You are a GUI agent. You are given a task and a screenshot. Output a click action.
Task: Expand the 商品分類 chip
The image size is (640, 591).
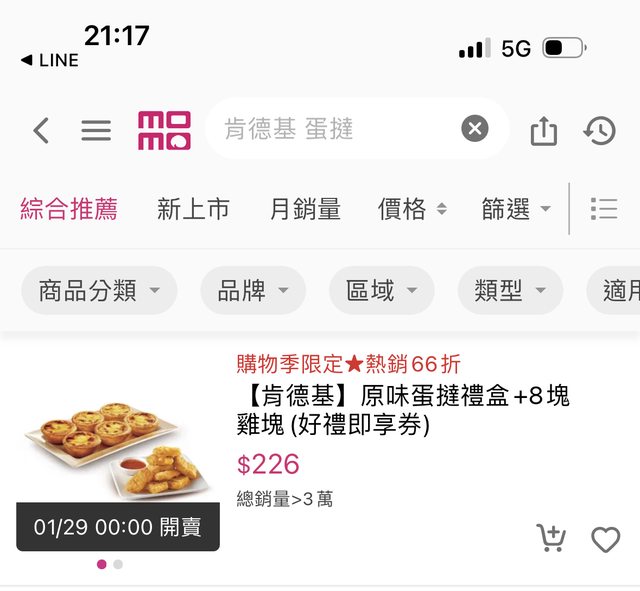click(99, 291)
